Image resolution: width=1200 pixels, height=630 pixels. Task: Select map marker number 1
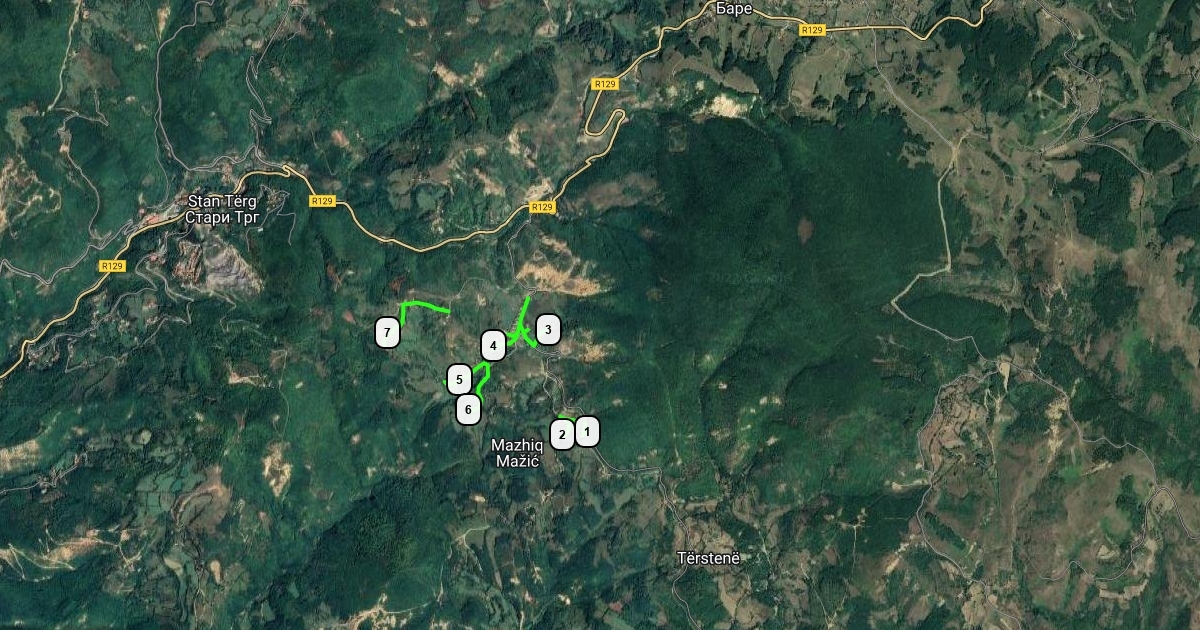pos(587,432)
